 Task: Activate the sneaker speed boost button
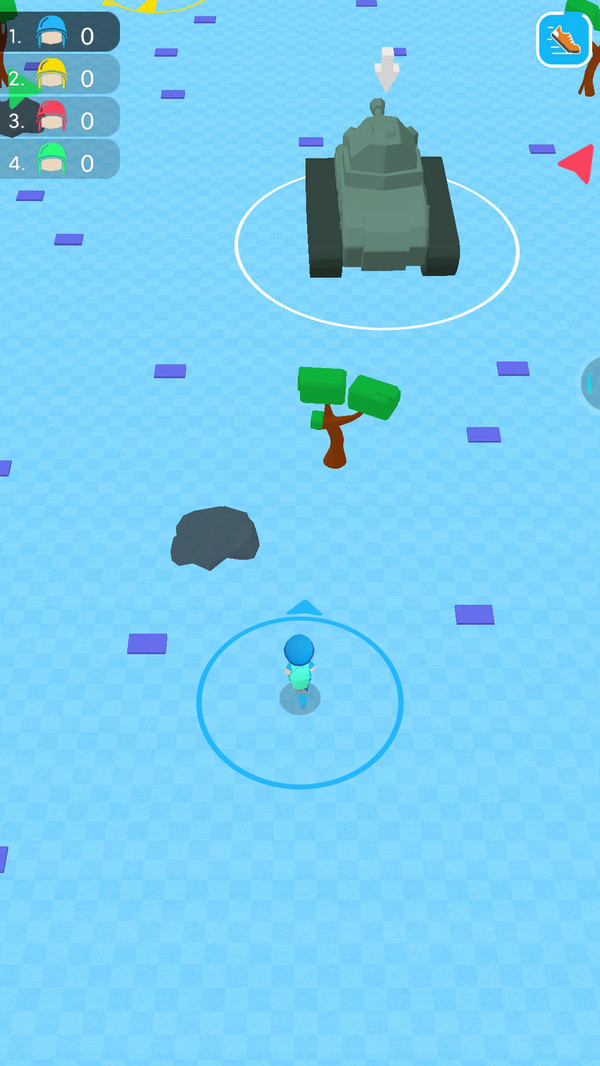click(564, 40)
